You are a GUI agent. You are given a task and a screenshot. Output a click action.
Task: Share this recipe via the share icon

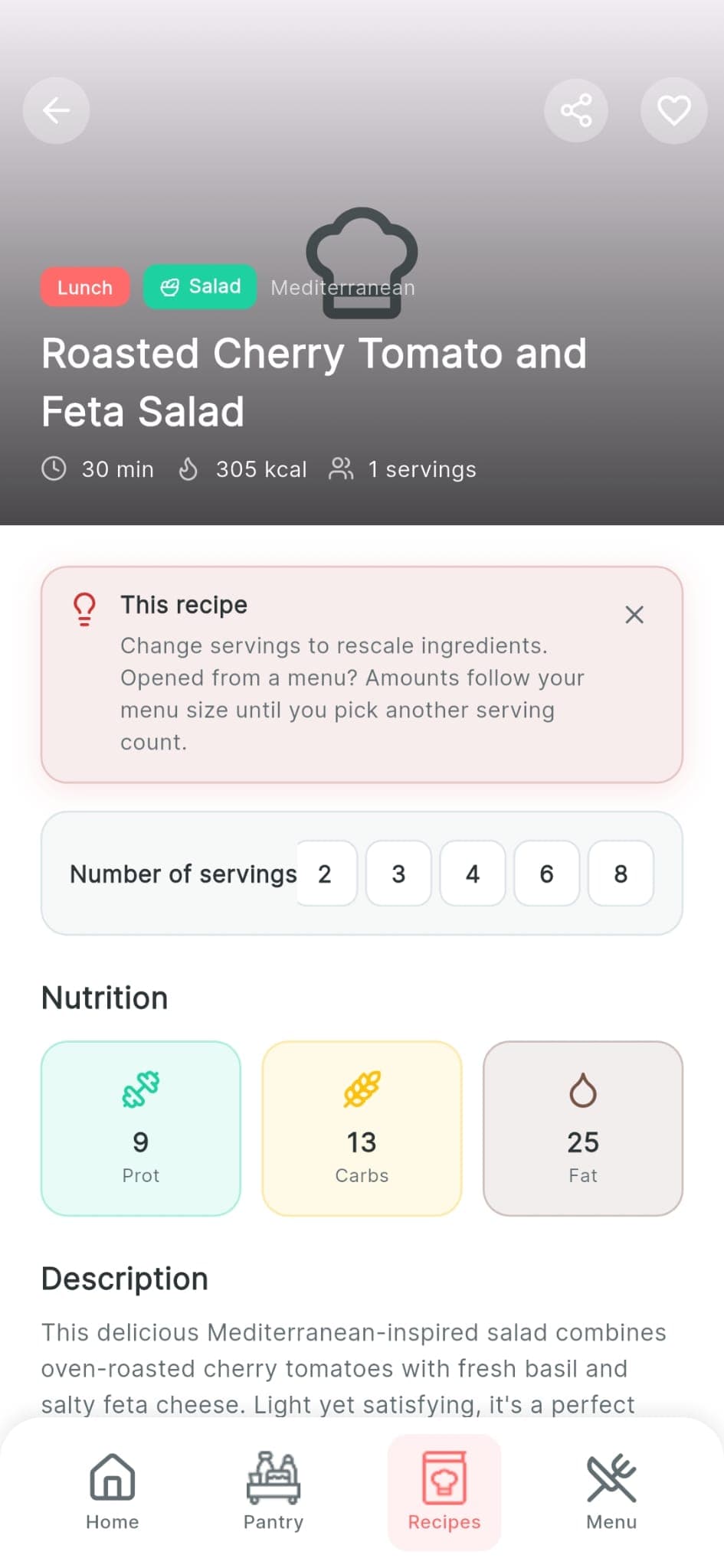[576, 110]
